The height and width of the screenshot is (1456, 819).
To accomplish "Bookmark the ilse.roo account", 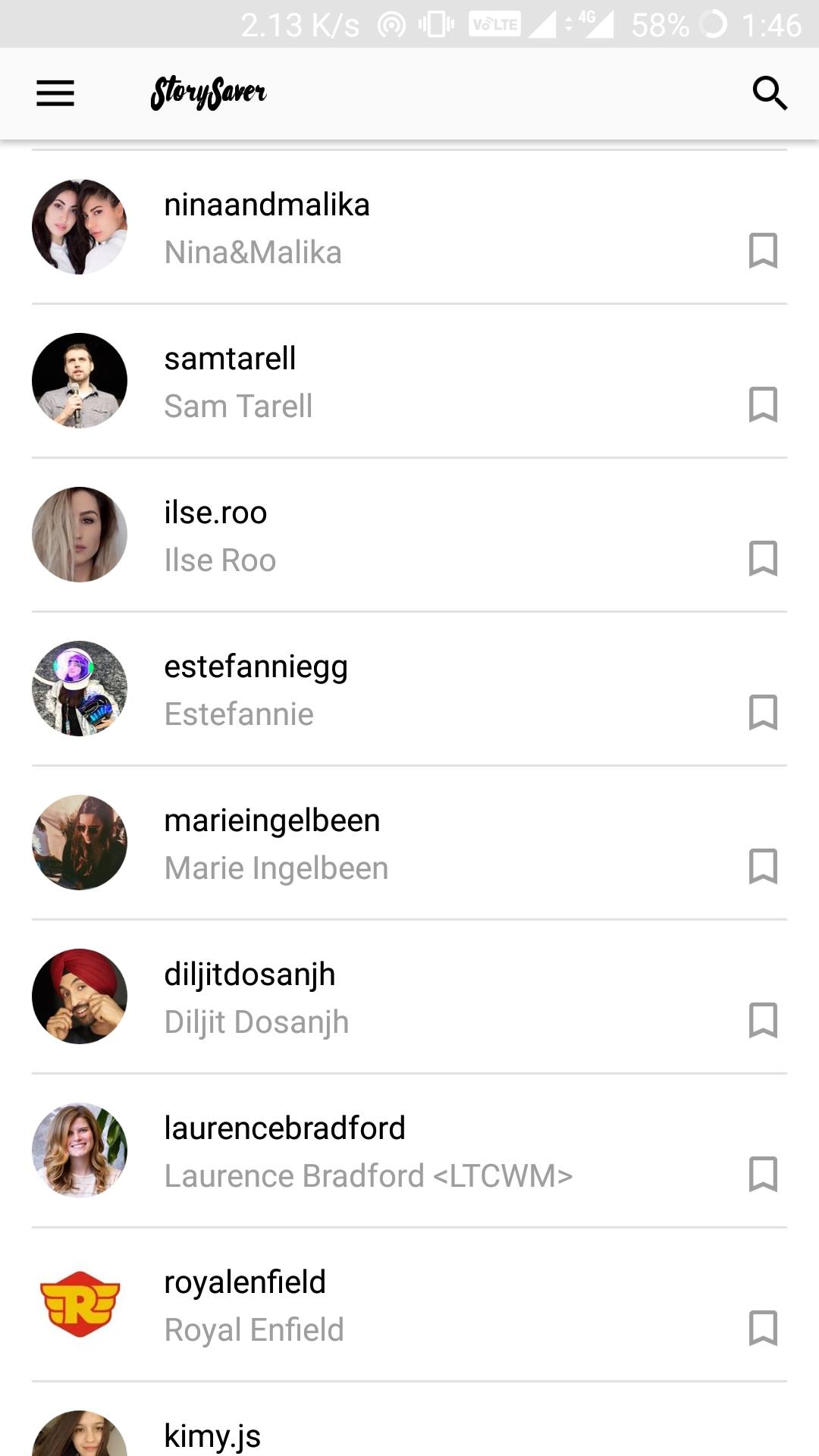I will point(763,558).
